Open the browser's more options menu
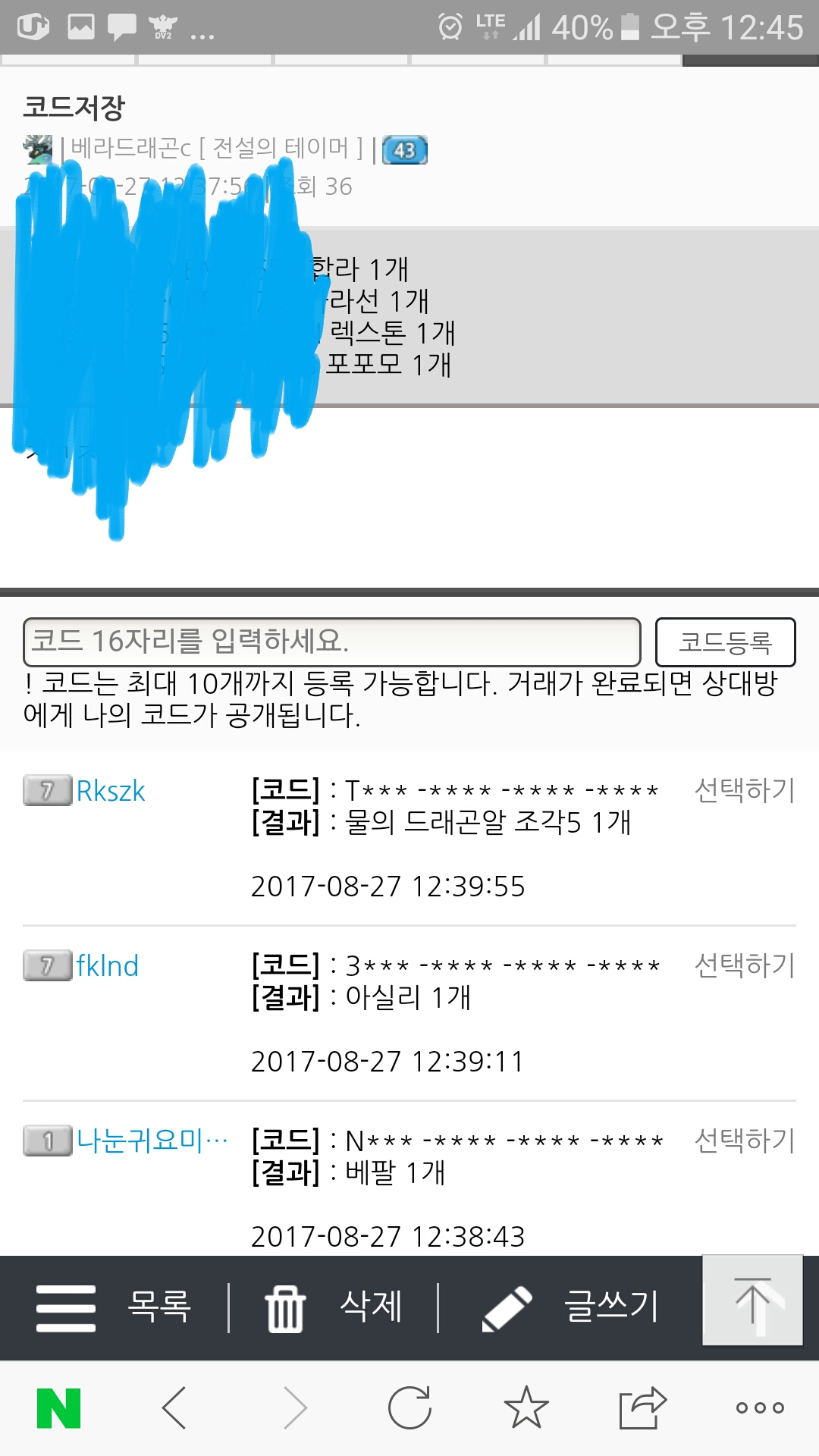The image size is (819, 1456). 760,1408
